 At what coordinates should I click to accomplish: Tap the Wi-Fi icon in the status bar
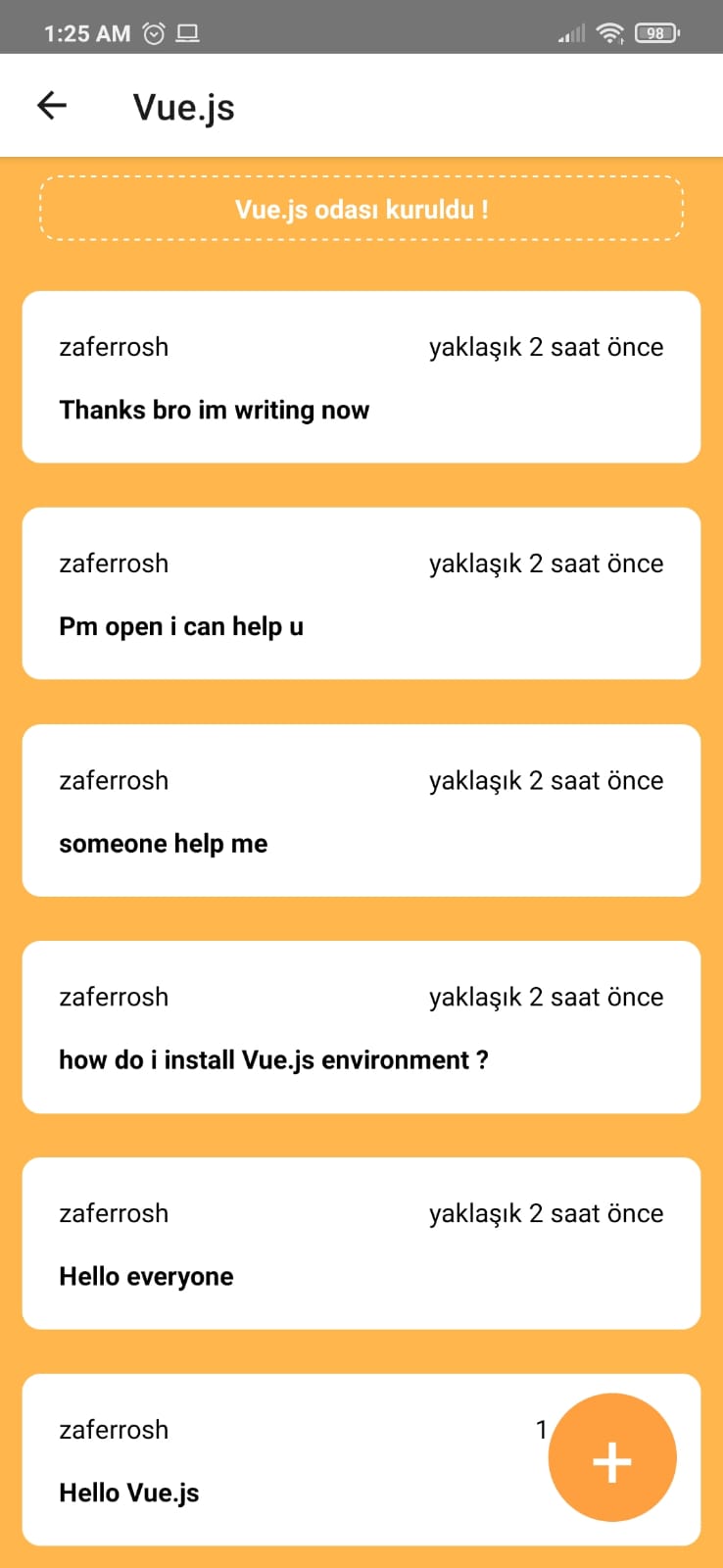point(609,32)
